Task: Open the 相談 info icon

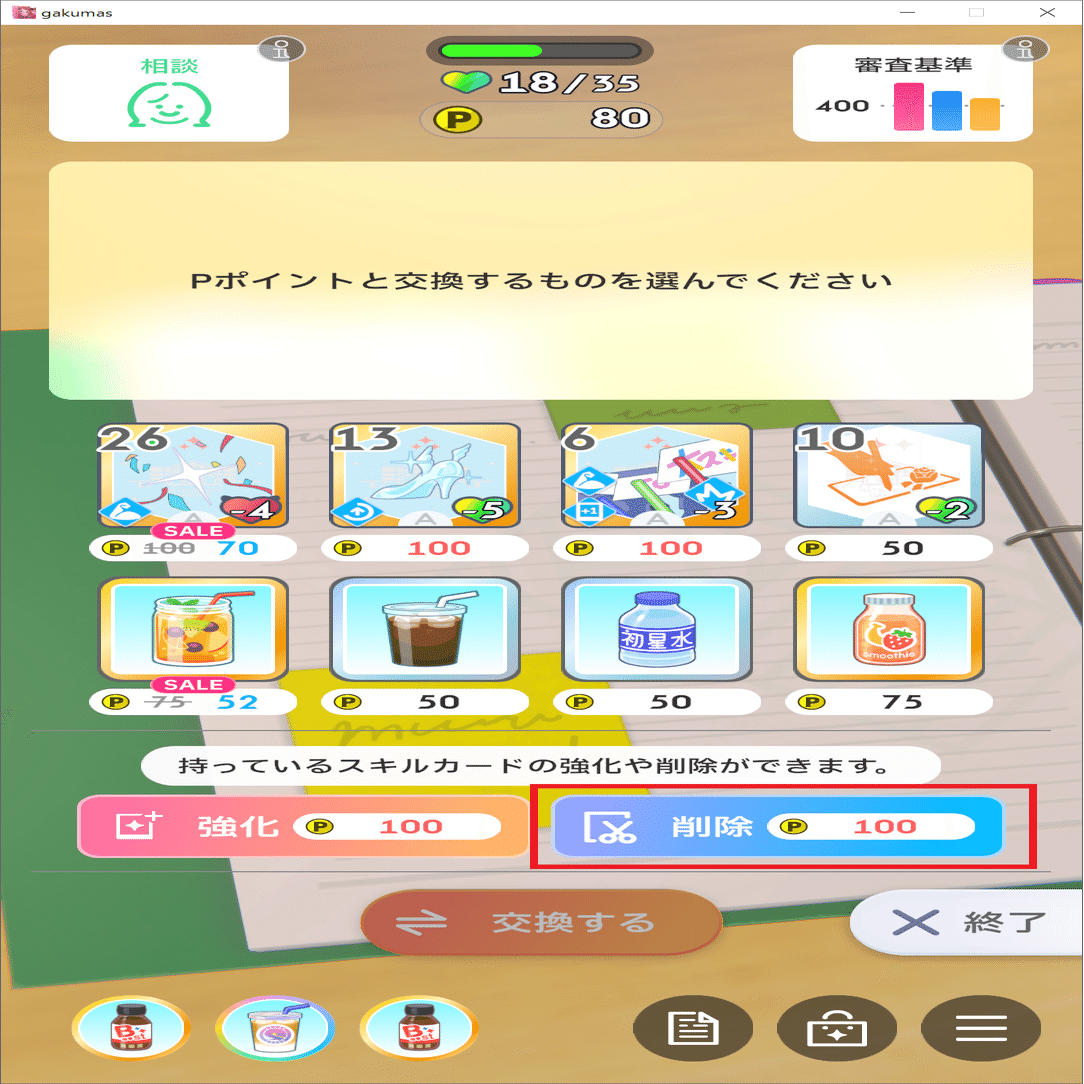Action: [x=283, y=49]
